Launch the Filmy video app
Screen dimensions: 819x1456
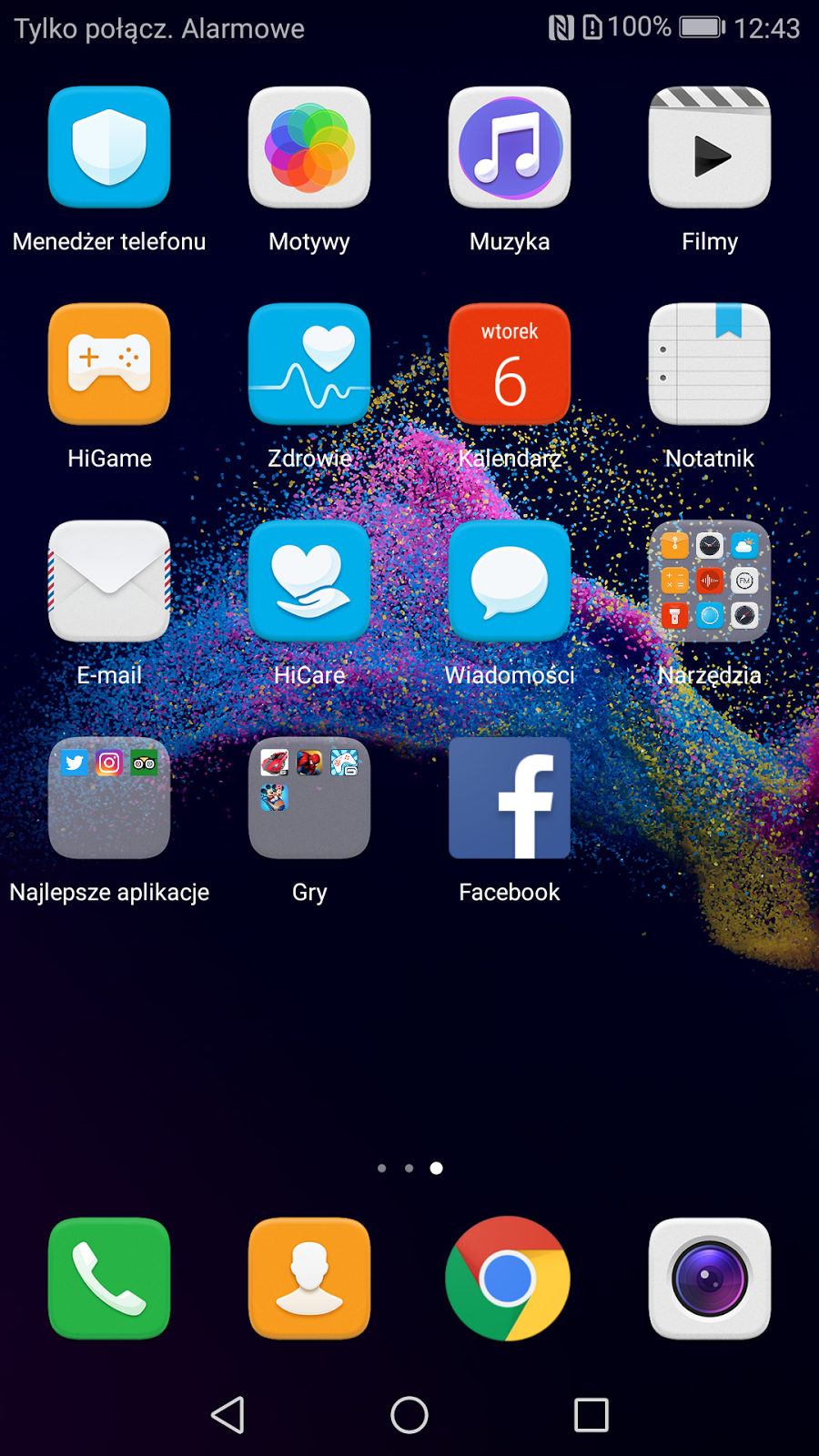coord(710,147)
